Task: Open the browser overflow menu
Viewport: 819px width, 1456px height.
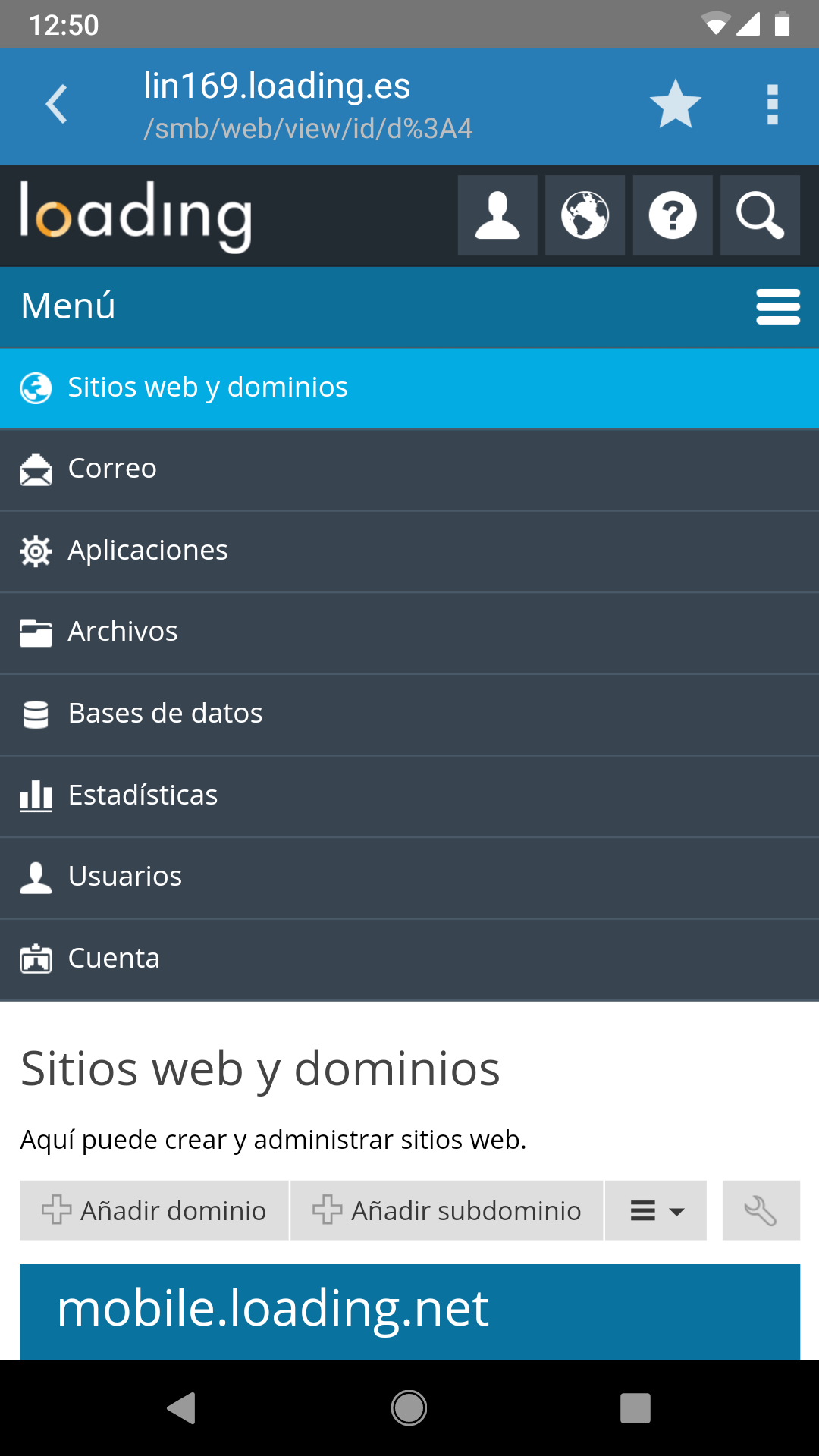Action: click(x=772, y=105)
